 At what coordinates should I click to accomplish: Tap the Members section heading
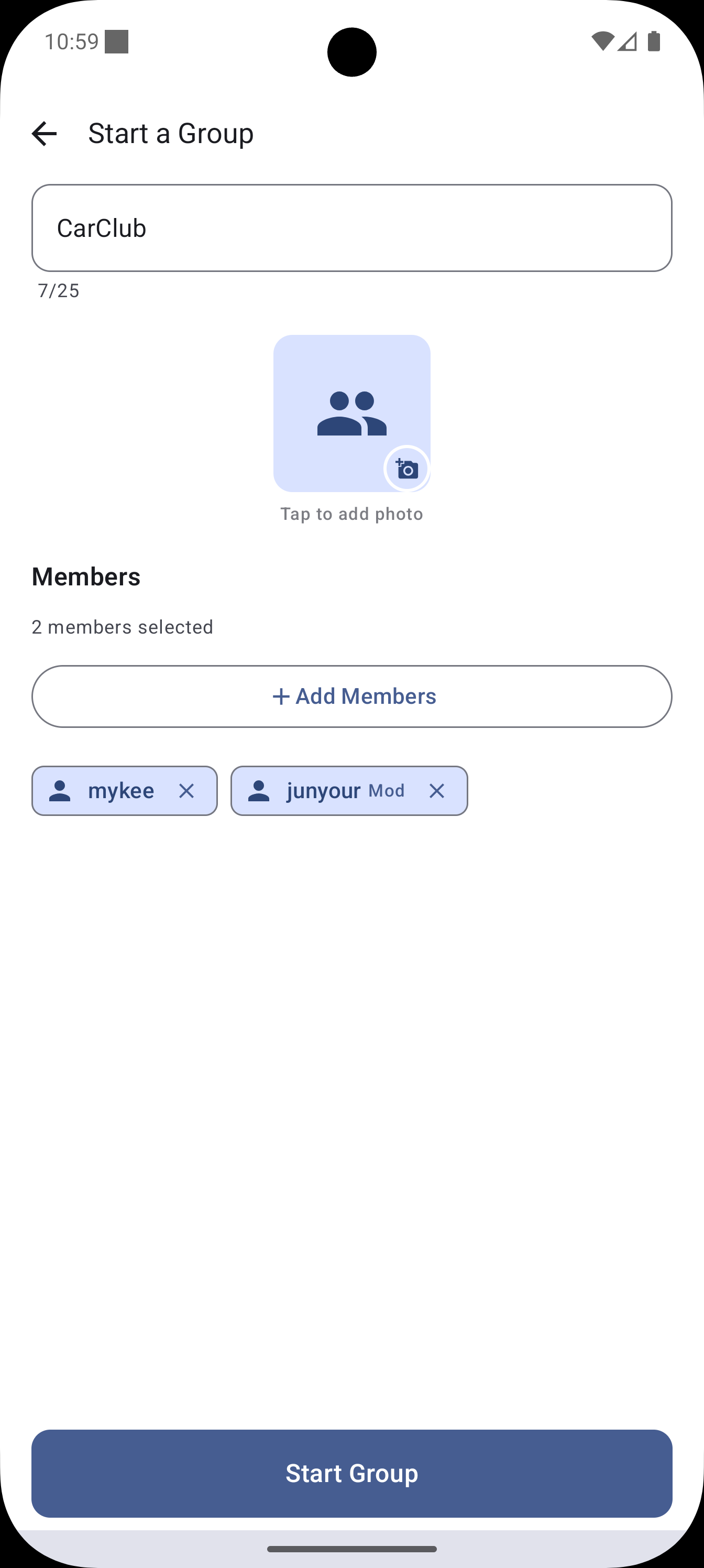click(86, 576)
